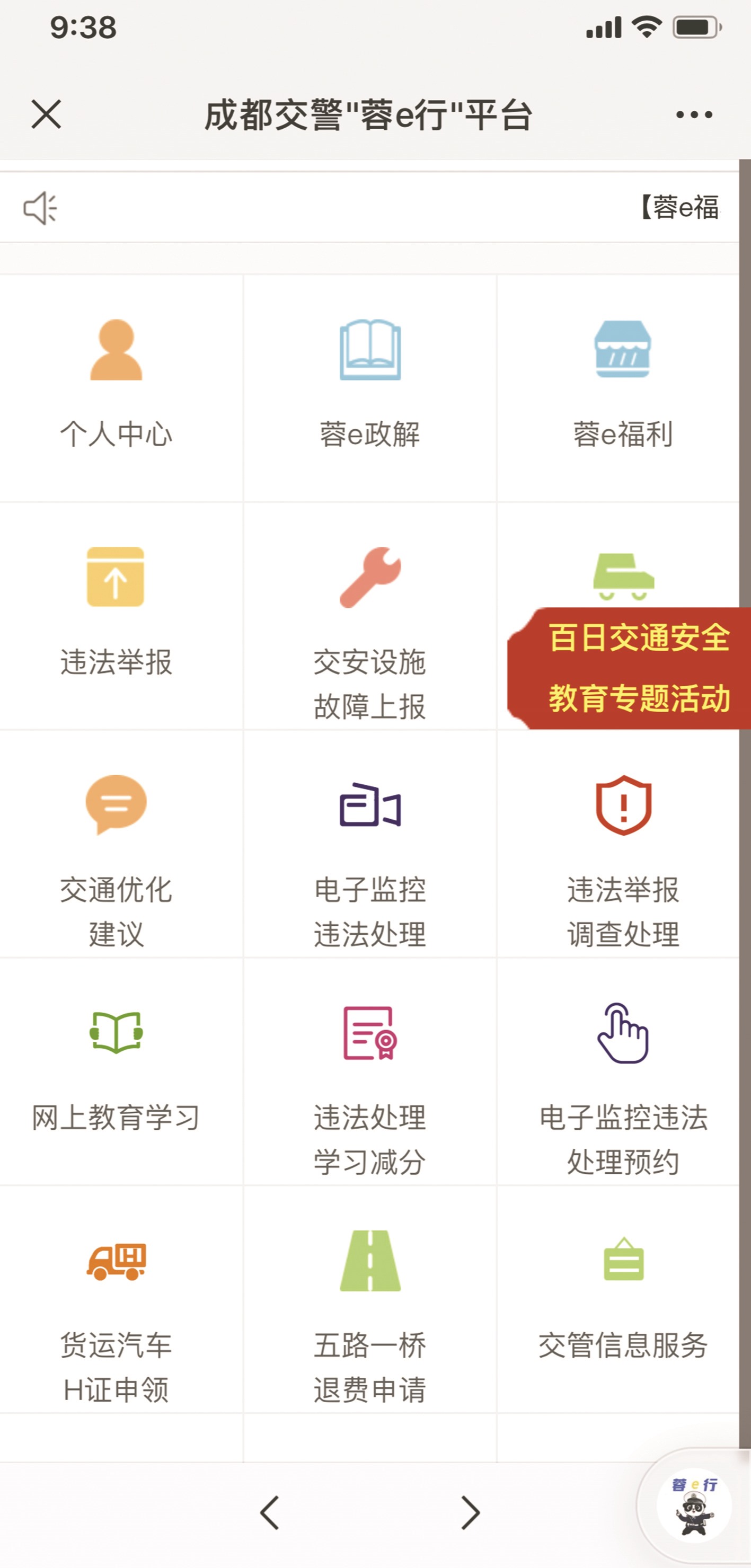Open the three-dot overflow menu
This screenshot has height=1568, width=751.
[694, 114]
